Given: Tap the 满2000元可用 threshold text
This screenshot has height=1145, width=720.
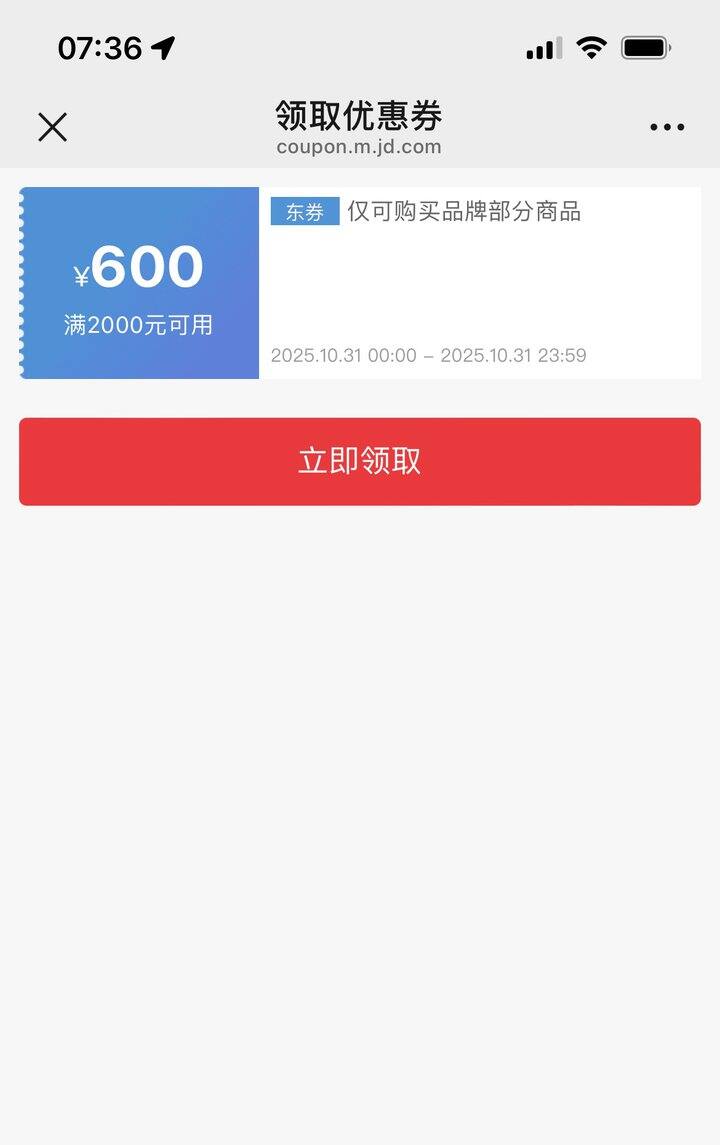Looking at the screenshot, I should 138,324.
